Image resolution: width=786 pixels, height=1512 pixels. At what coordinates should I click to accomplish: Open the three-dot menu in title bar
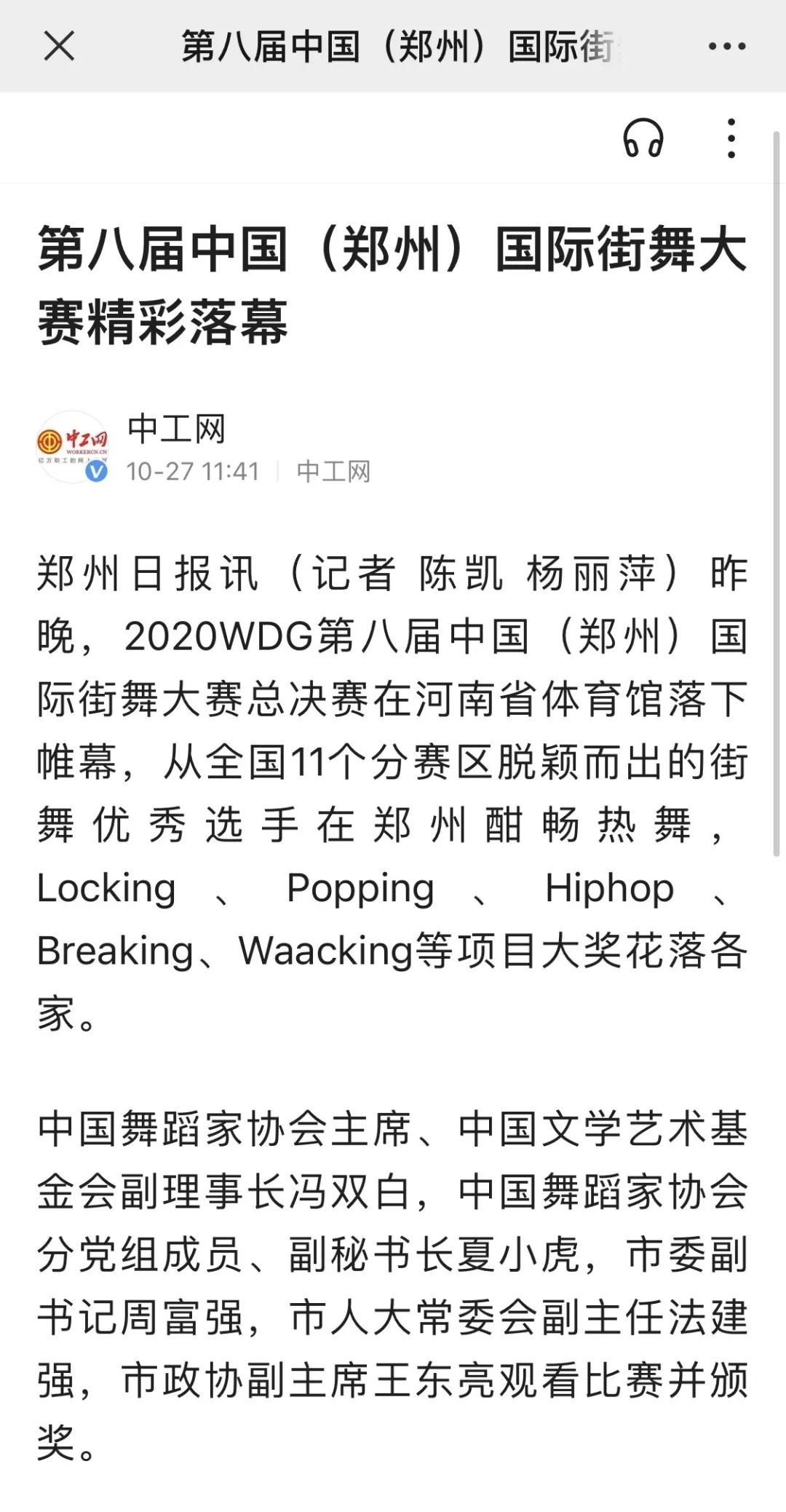pos(726,47)
